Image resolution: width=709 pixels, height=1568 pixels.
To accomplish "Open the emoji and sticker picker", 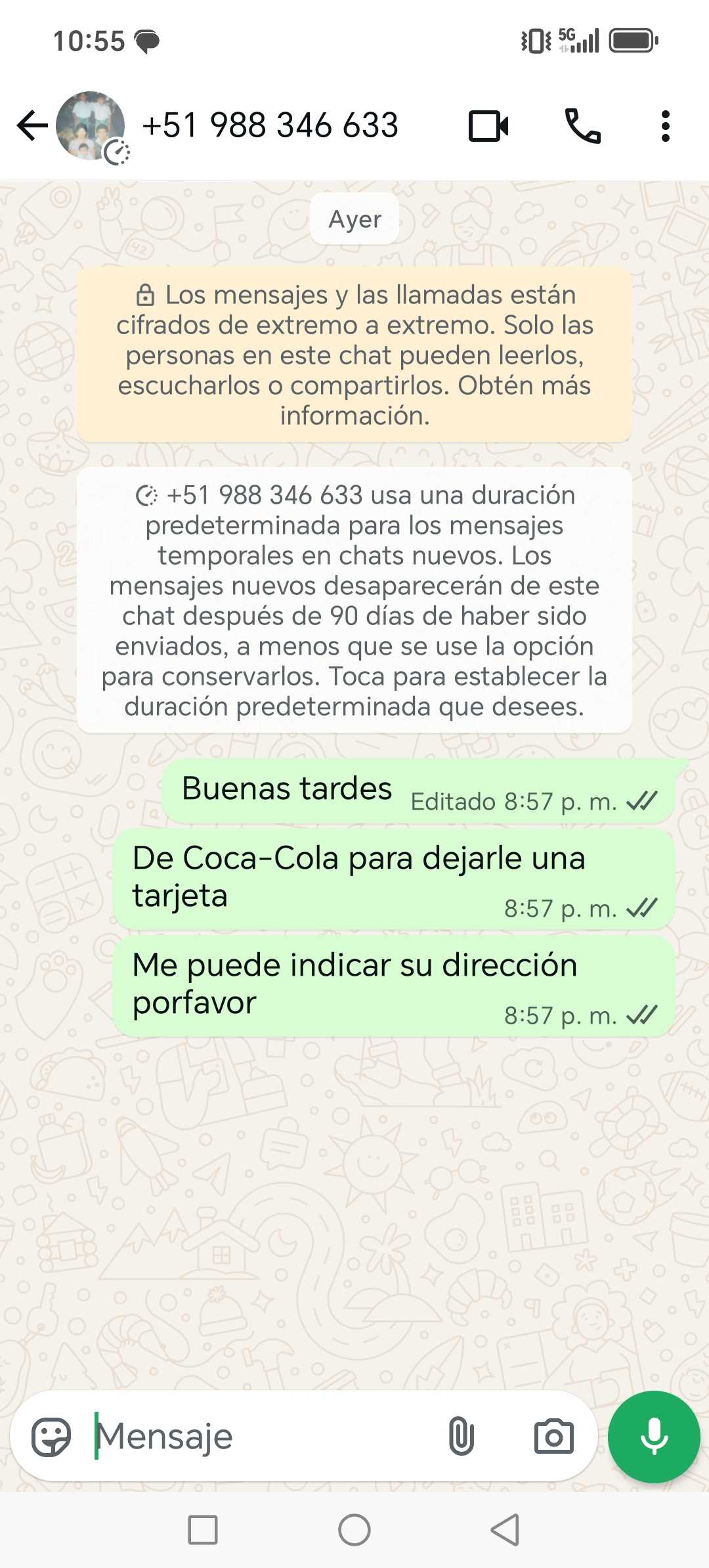I will pyautogui.click(x=51, y=1437).
